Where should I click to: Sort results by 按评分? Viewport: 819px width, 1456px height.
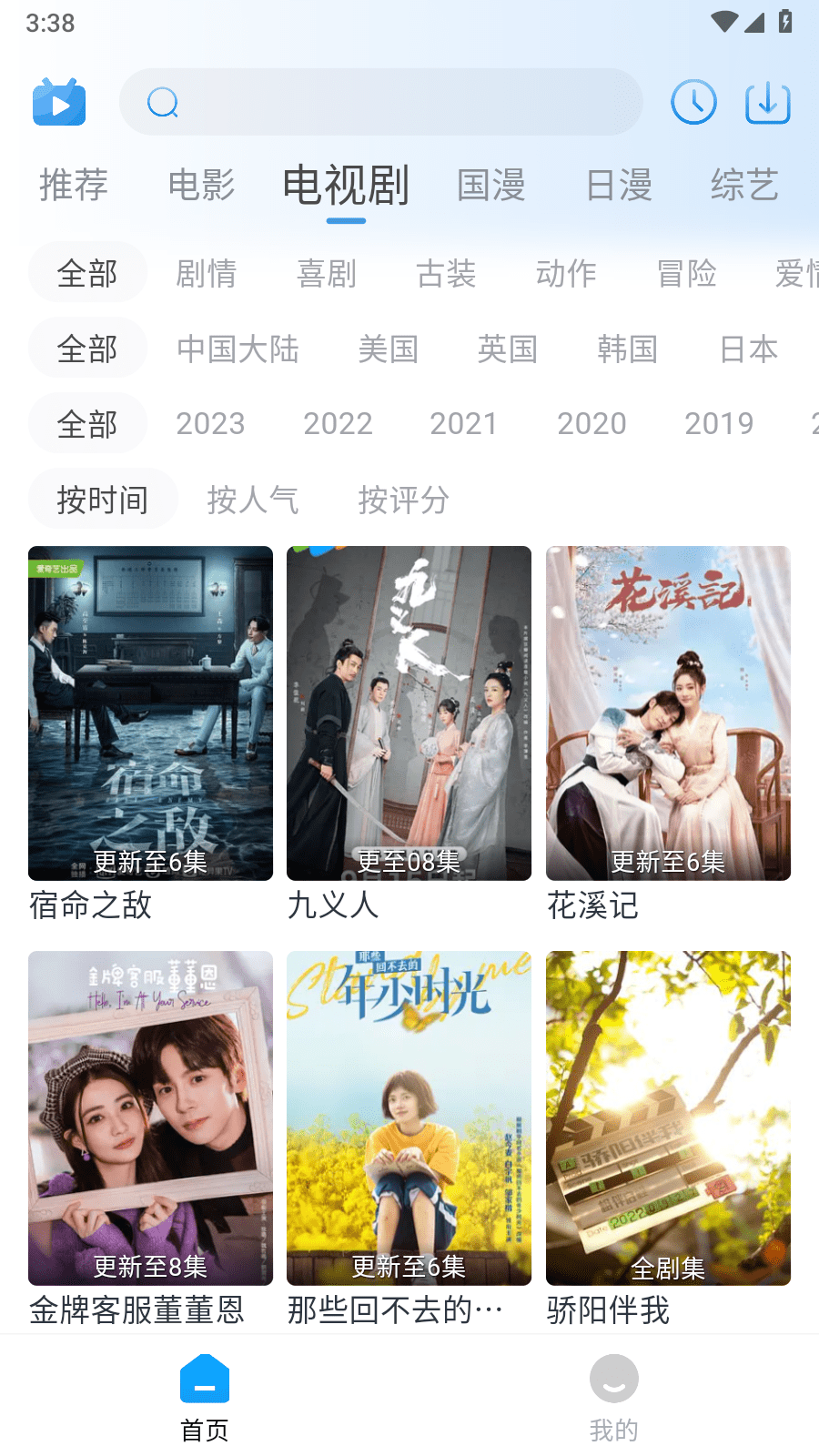pos(403,500)
